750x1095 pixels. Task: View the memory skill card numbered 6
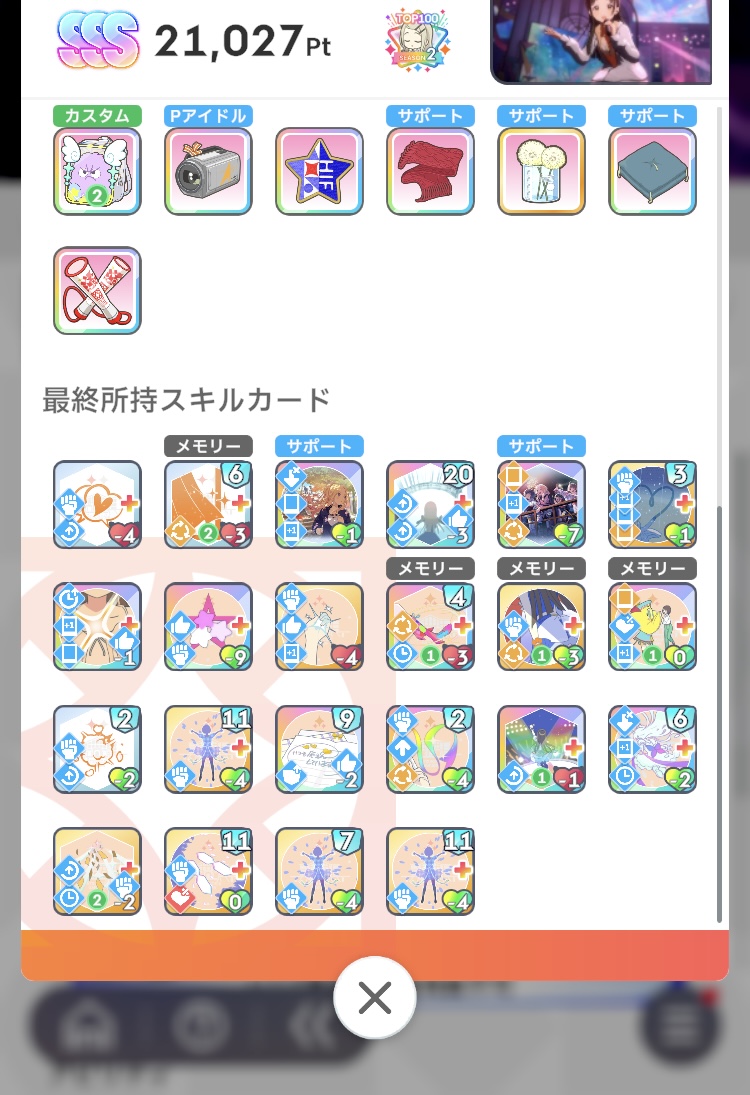tap(208, 504)
